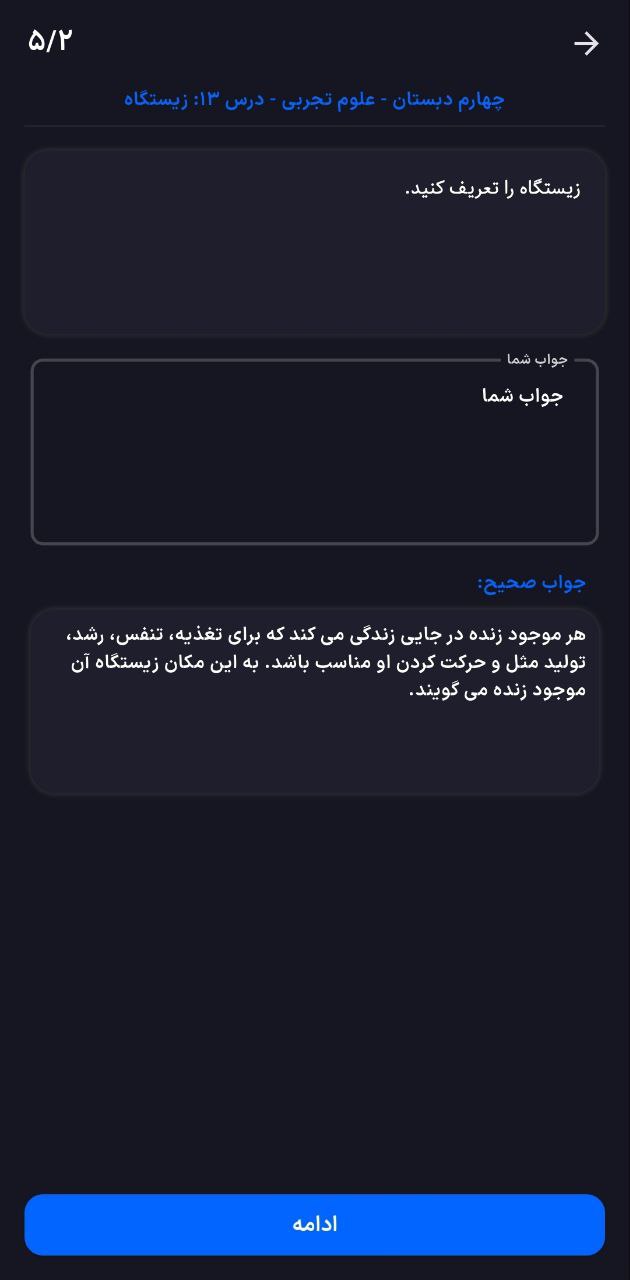Tap the back arrow at top right

[586, 43]
